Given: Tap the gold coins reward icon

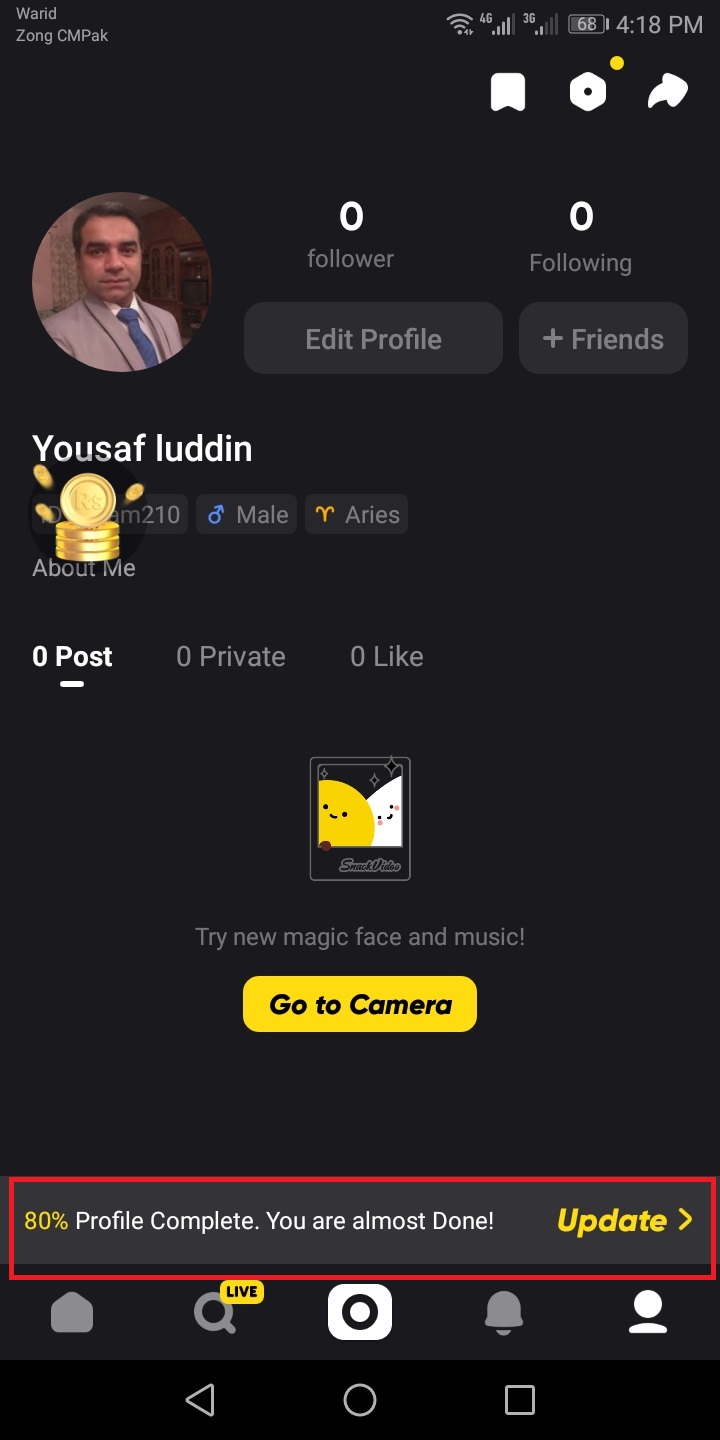Looking at the screenshot, I should [x=88, y=515].
